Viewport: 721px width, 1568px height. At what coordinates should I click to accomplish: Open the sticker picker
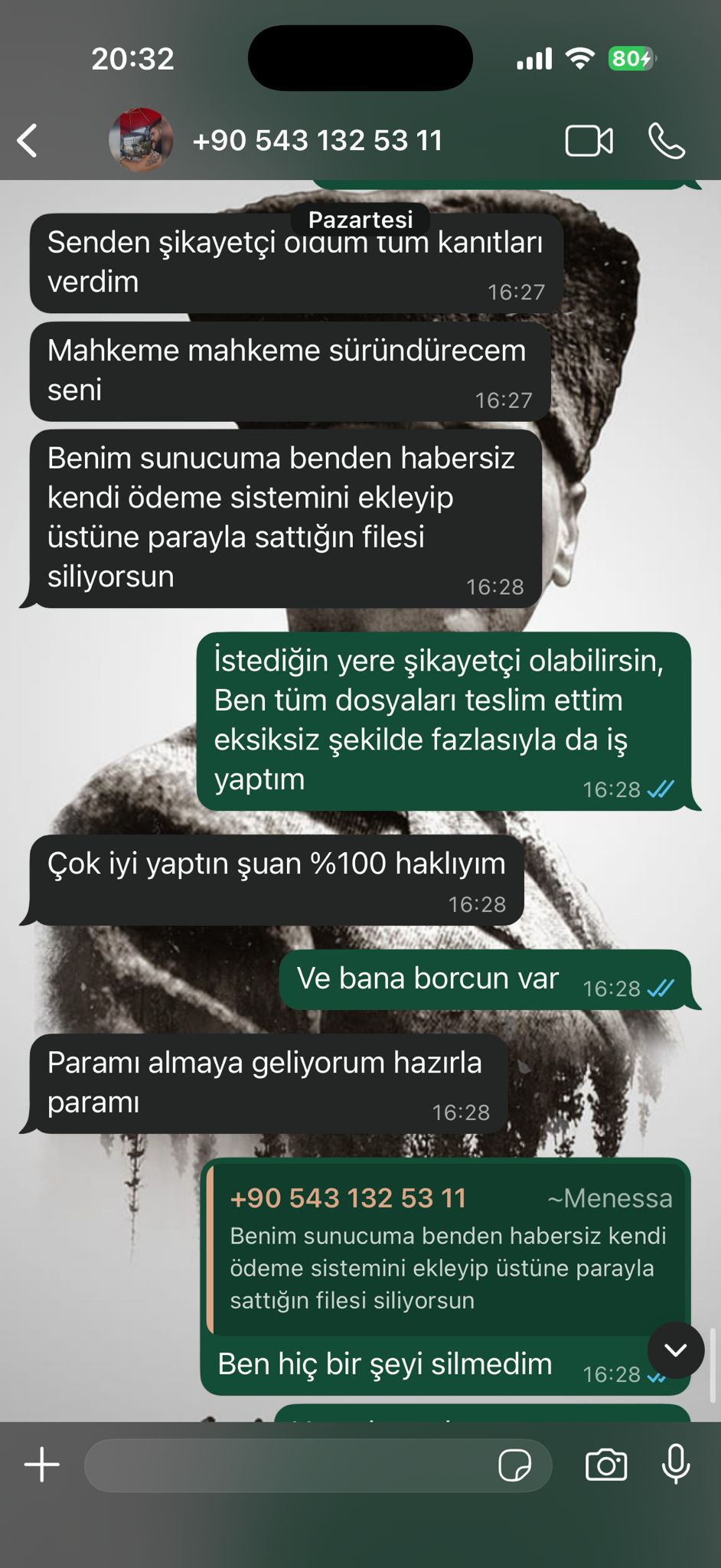point(515,1465)
